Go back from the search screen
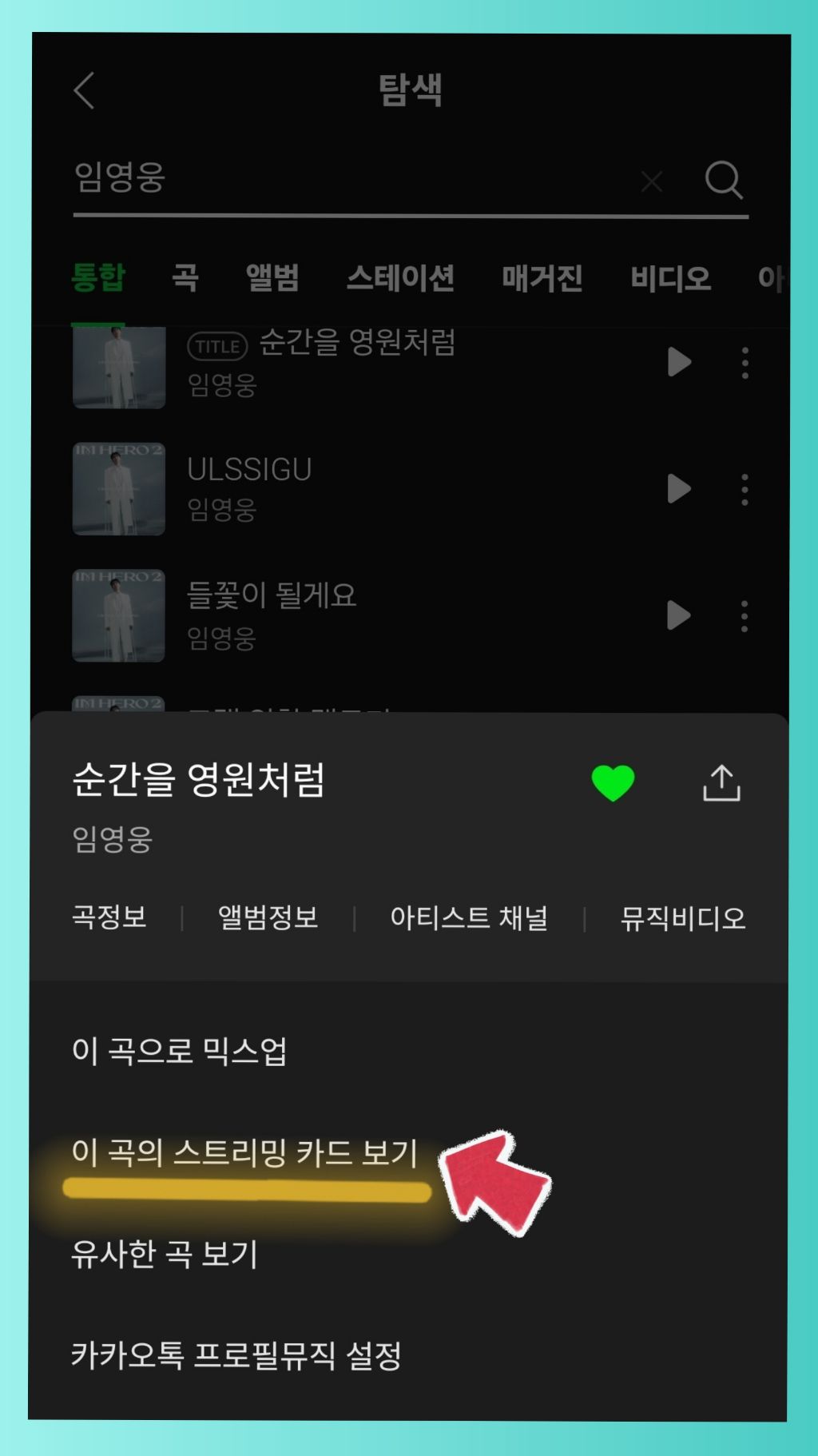 pos(85,90)
